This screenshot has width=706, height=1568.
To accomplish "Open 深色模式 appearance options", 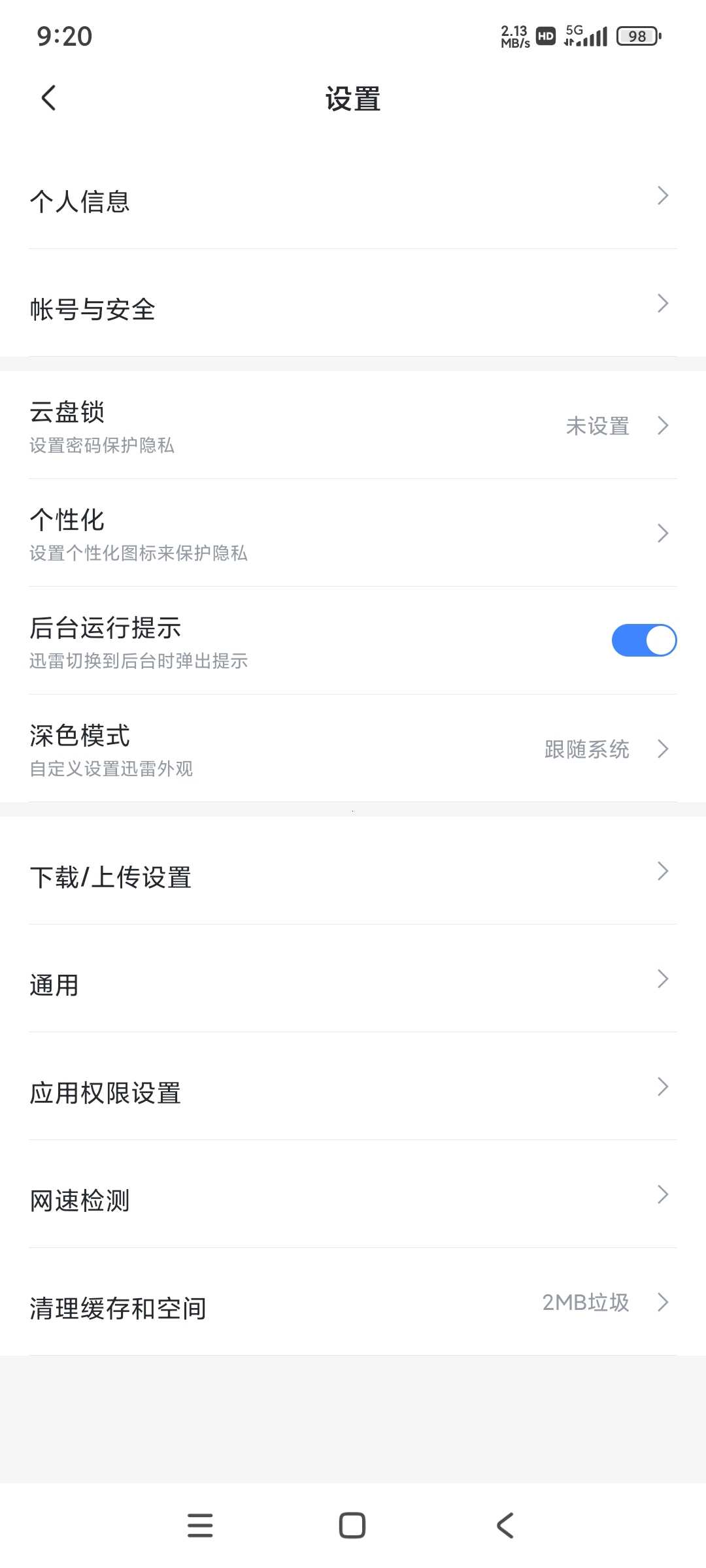I will [353, 749].
